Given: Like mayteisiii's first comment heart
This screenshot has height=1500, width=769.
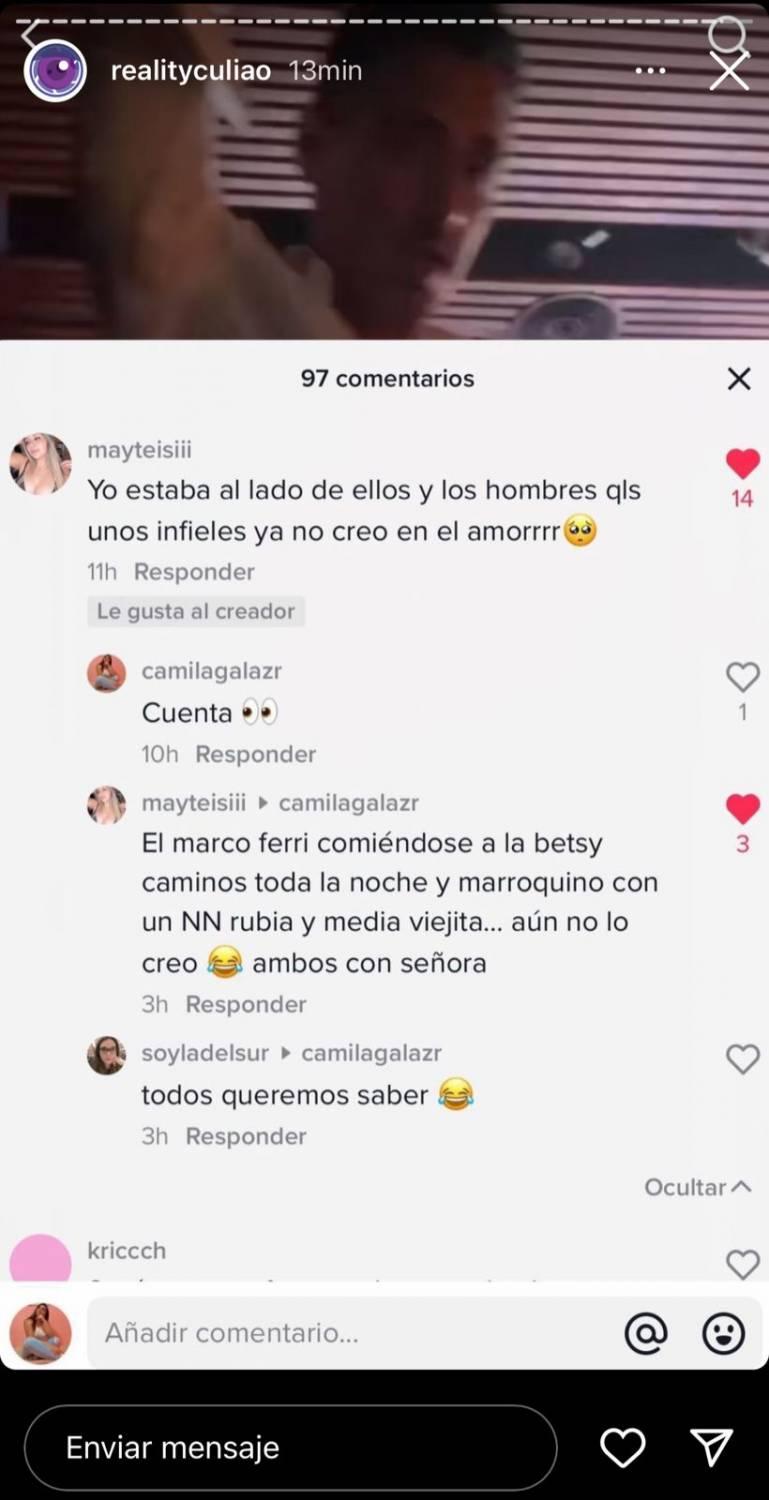Looking at the screenshot, I should click(x=742, y=461).
